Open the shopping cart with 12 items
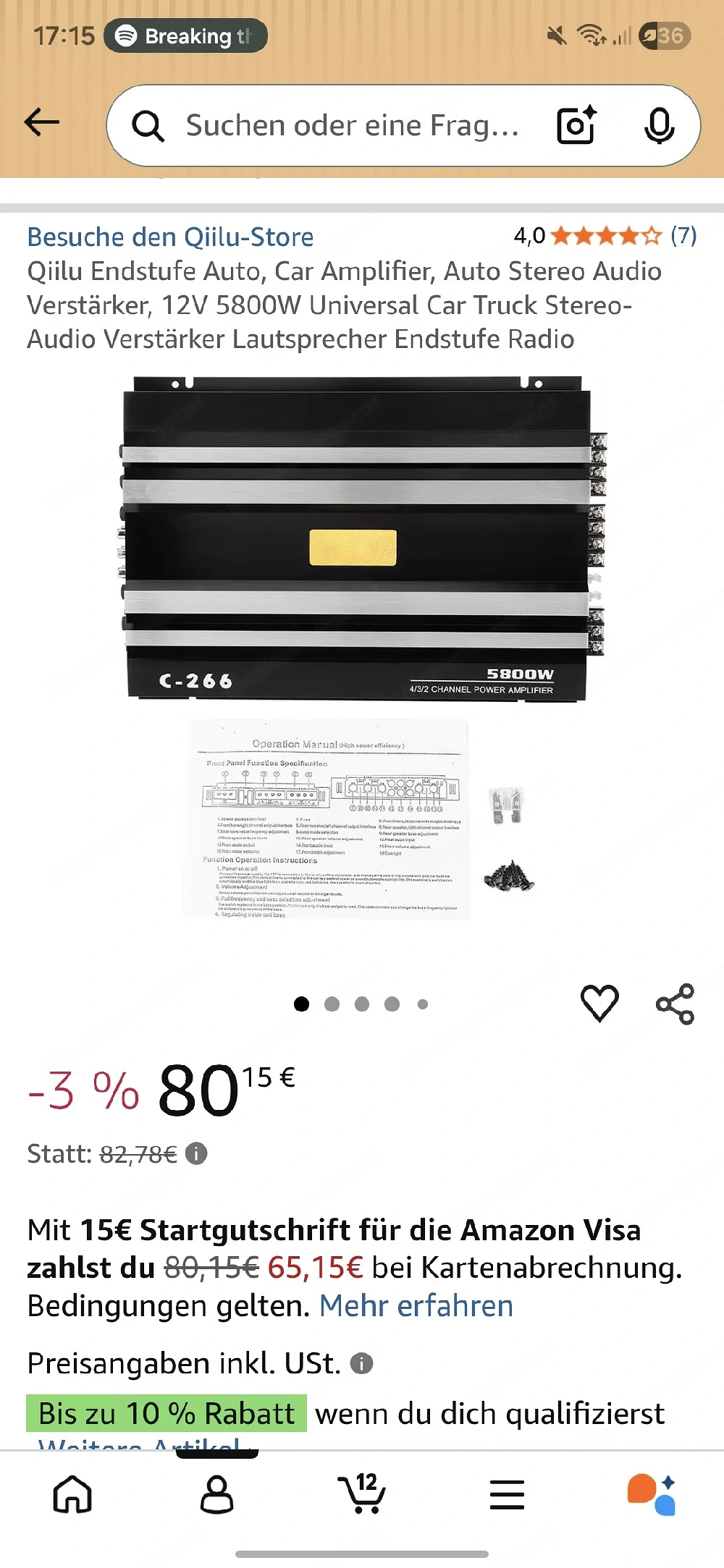This screenshot has width=724, height=1568. (362, 1492)
